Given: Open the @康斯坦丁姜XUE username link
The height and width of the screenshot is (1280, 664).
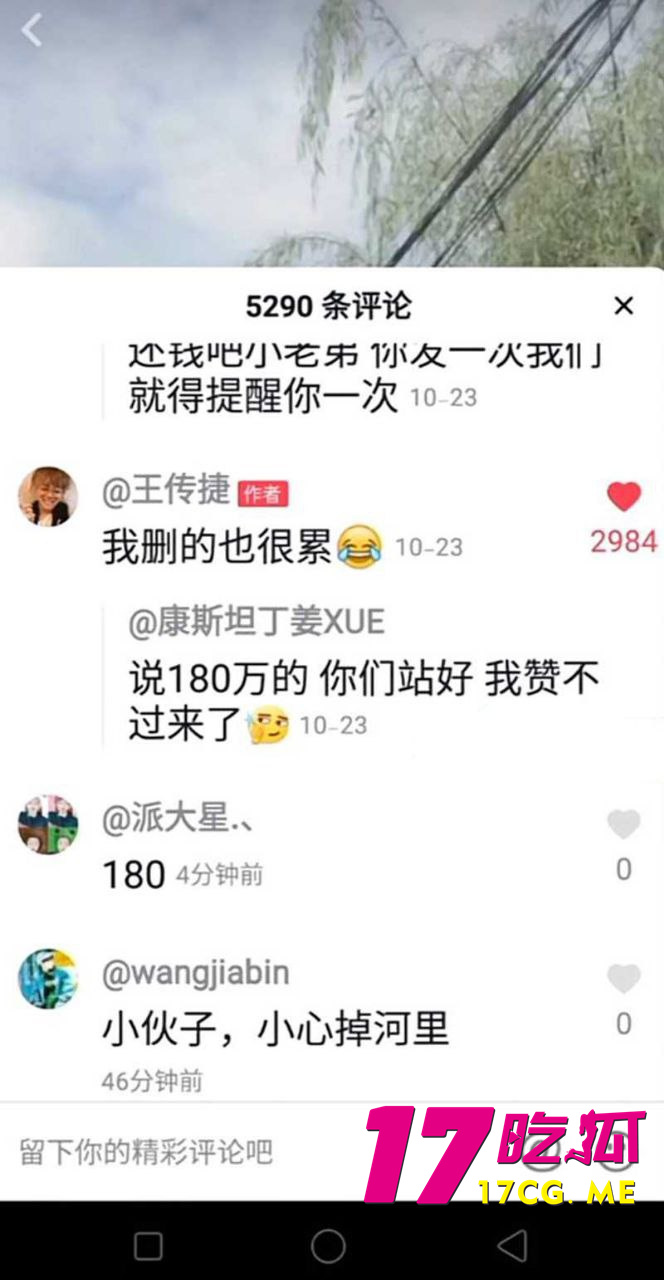Looking at the screenshot, I should (256, 622).
